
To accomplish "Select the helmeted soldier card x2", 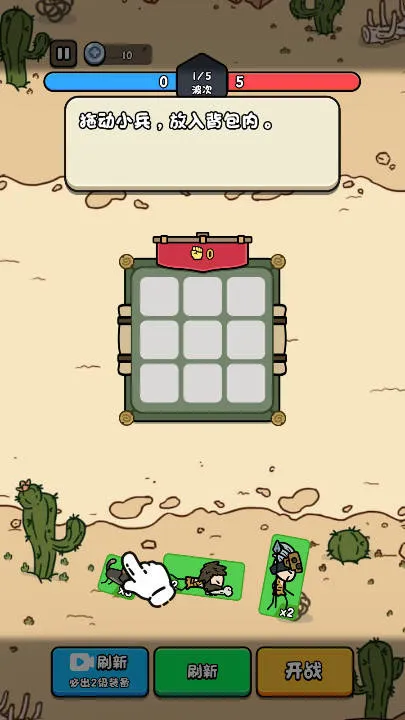I will point(284,577).
